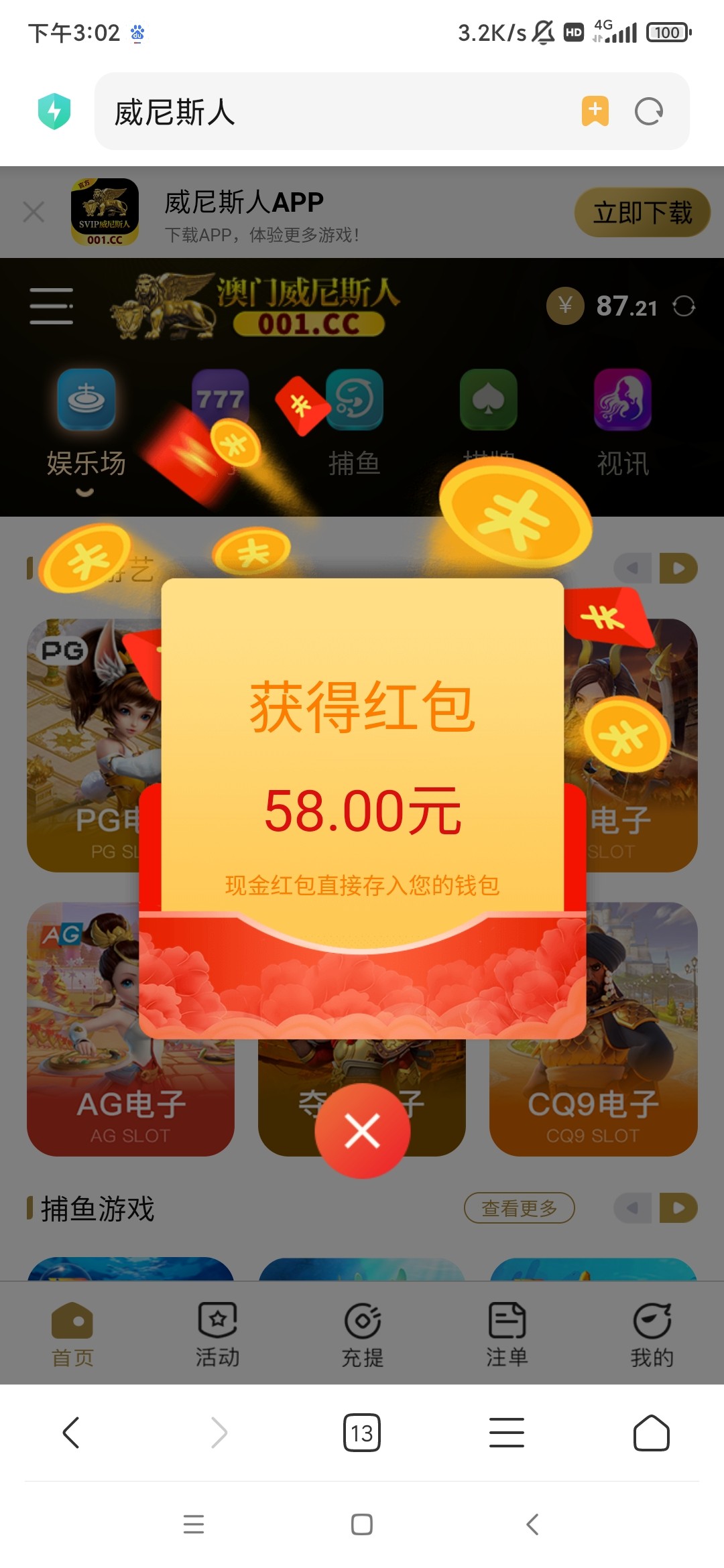
Task: Open the browser security shield
Action: tap(54, 111)
